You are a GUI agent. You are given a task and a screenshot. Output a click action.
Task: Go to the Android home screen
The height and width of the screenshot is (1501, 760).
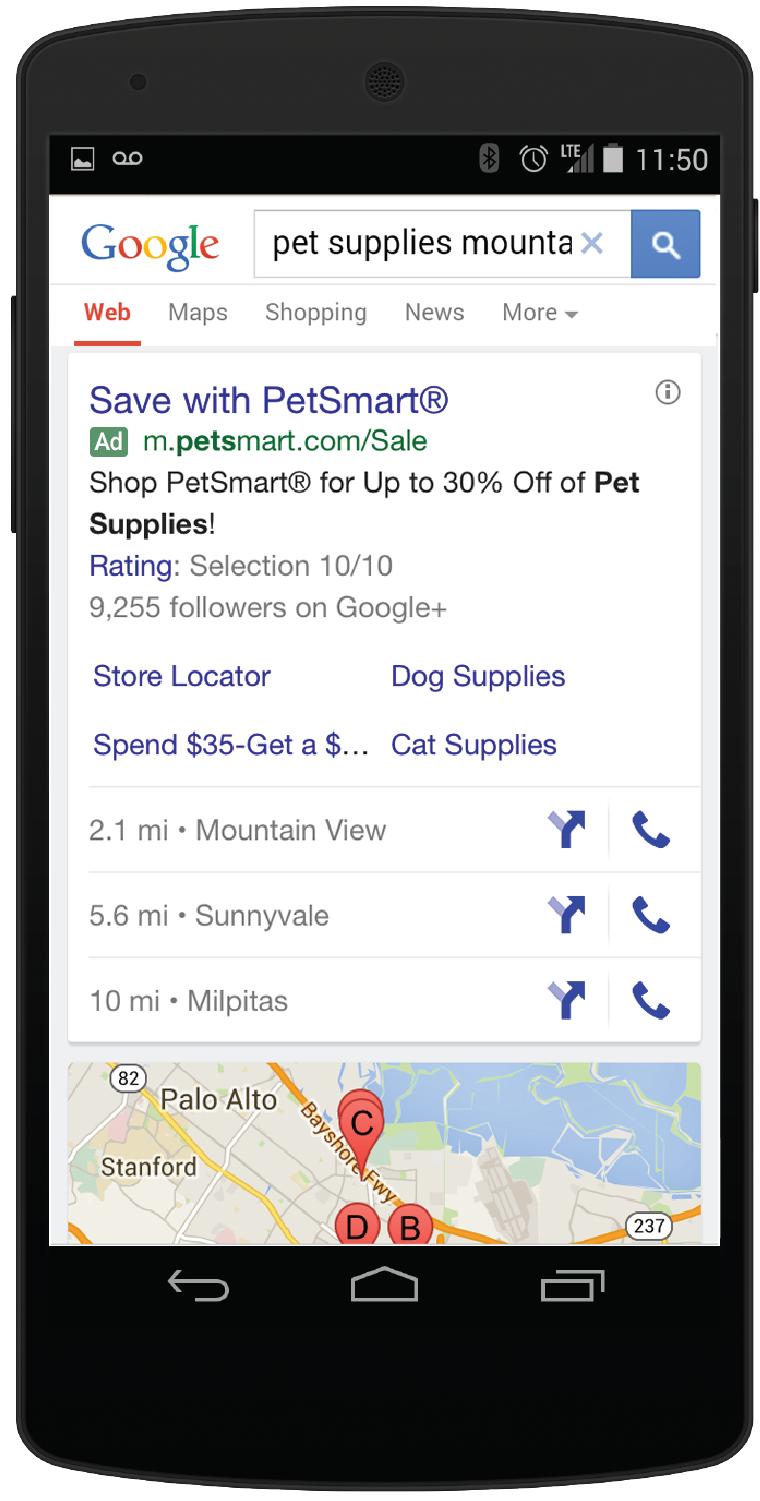(x=384, y=1286)
